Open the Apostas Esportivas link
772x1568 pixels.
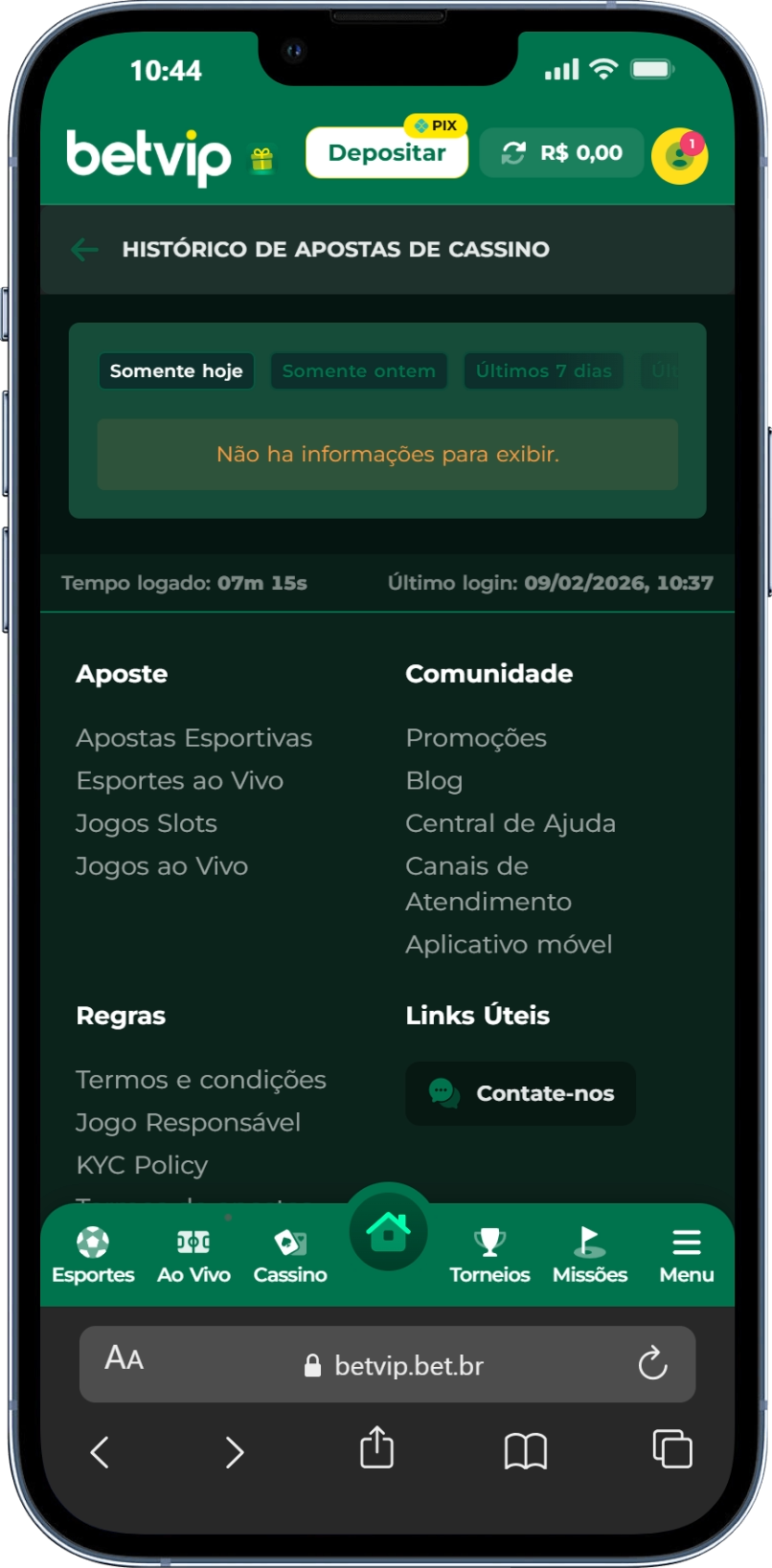(193, 738)
